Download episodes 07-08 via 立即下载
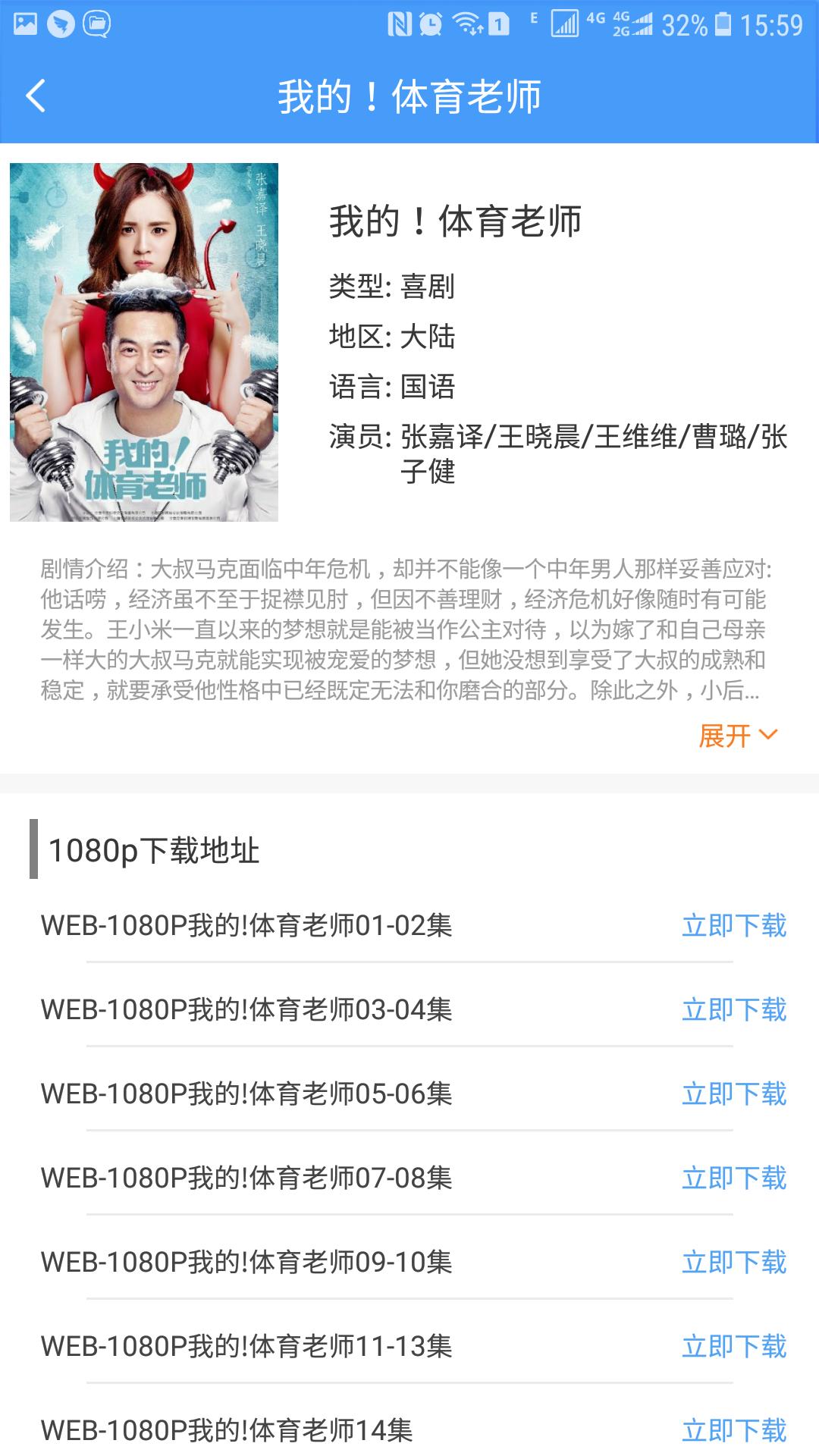819x1456 pixels. tap(734, 1178)
